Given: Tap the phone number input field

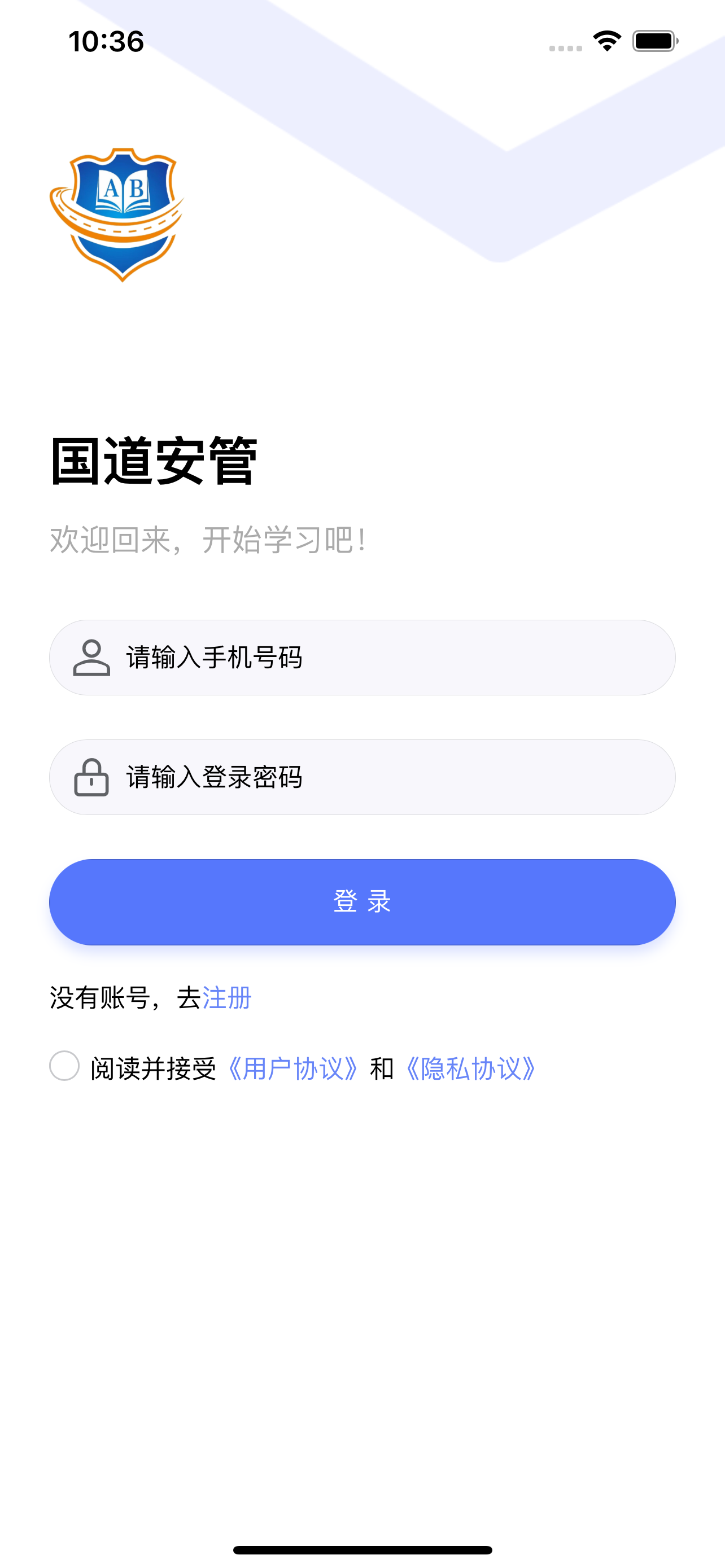Looking at the screenshot, I should pyautogui.click(x=362, y=658).
